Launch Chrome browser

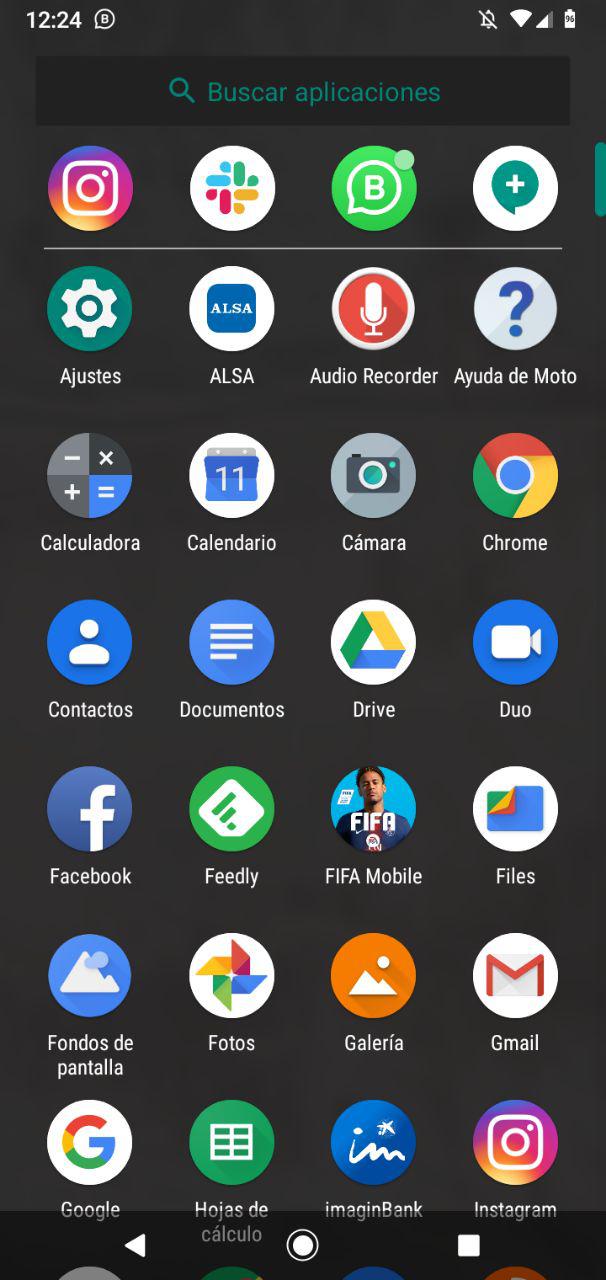(x=515, y=476)
